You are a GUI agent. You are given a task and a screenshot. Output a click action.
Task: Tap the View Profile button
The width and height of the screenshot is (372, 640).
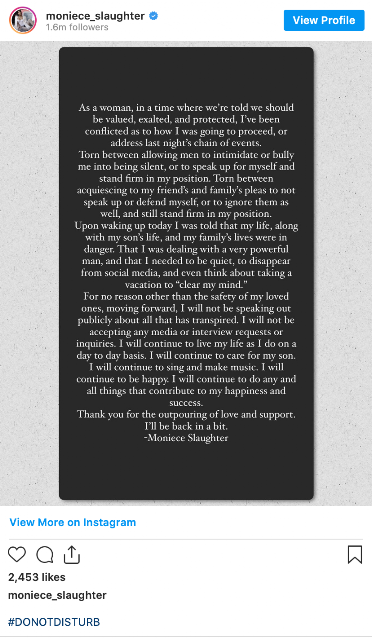point(324,20)
